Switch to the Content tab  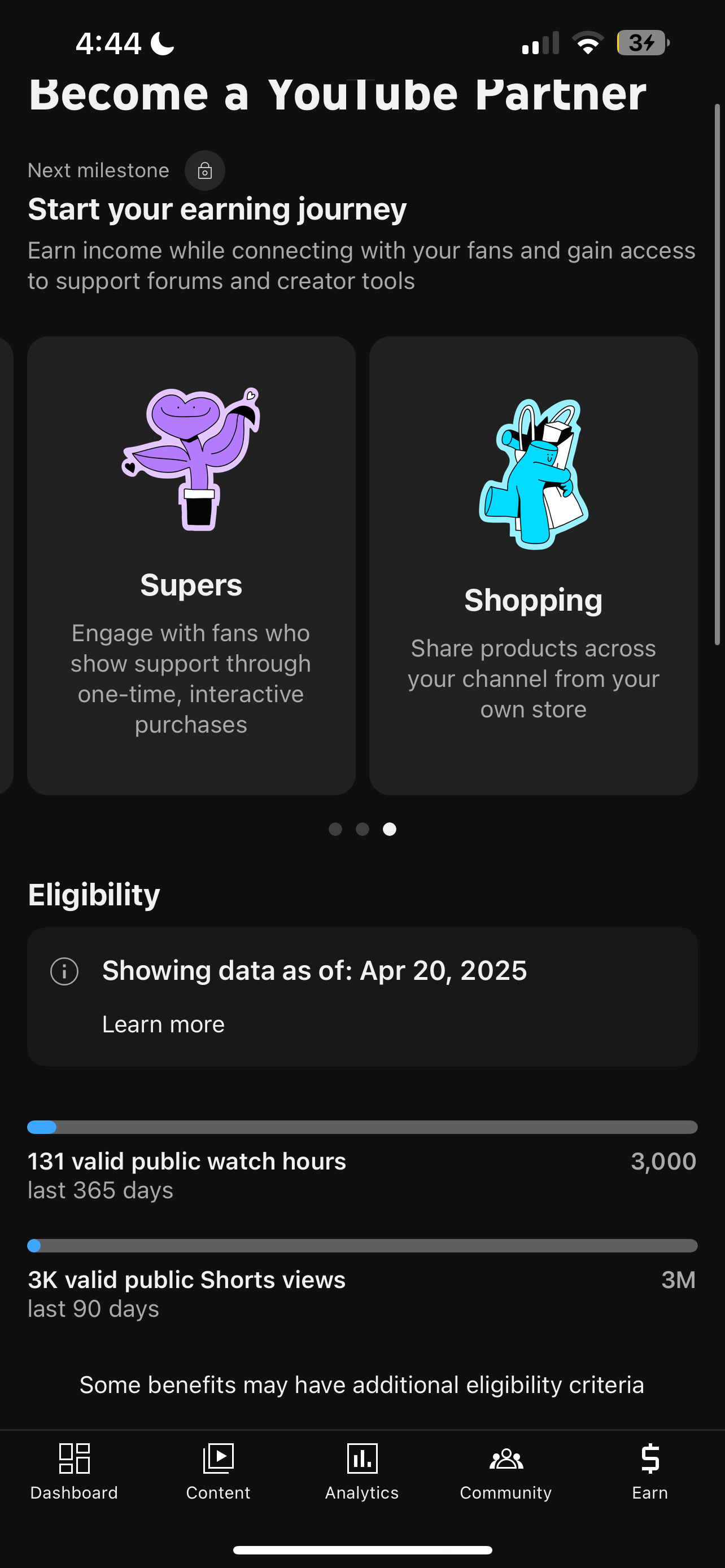pyautogui.click(x=218, y=1472)
